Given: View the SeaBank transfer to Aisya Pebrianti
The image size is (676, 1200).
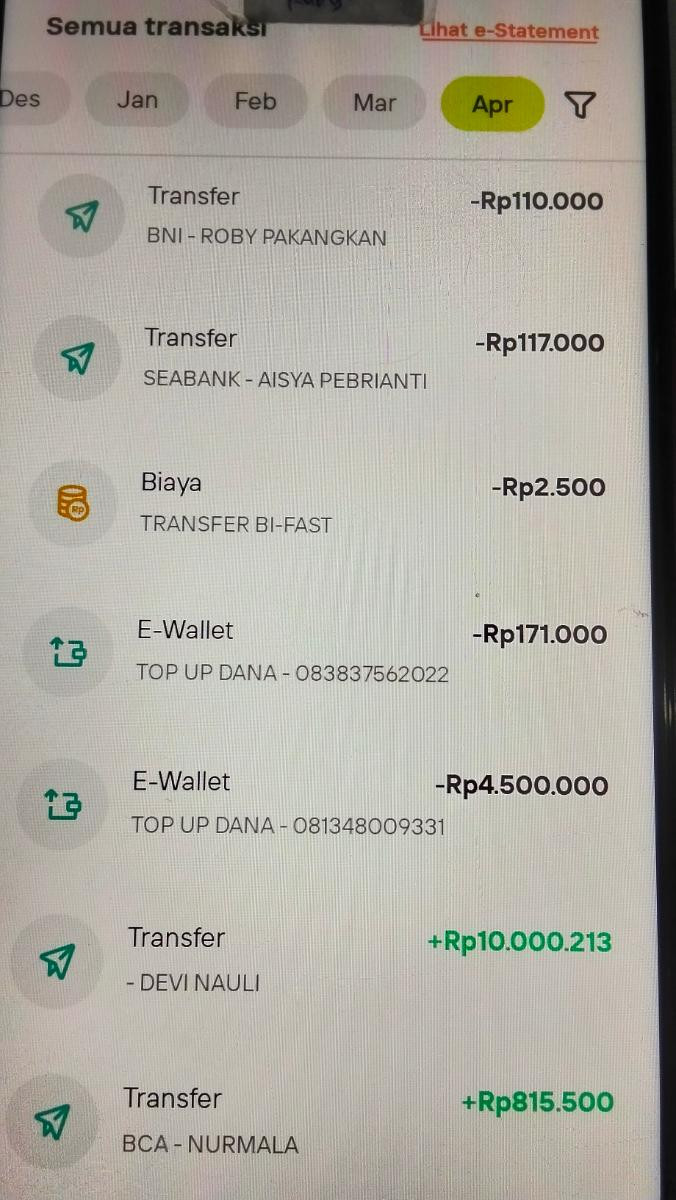Looking at the screenshot, I should [330, 358].
